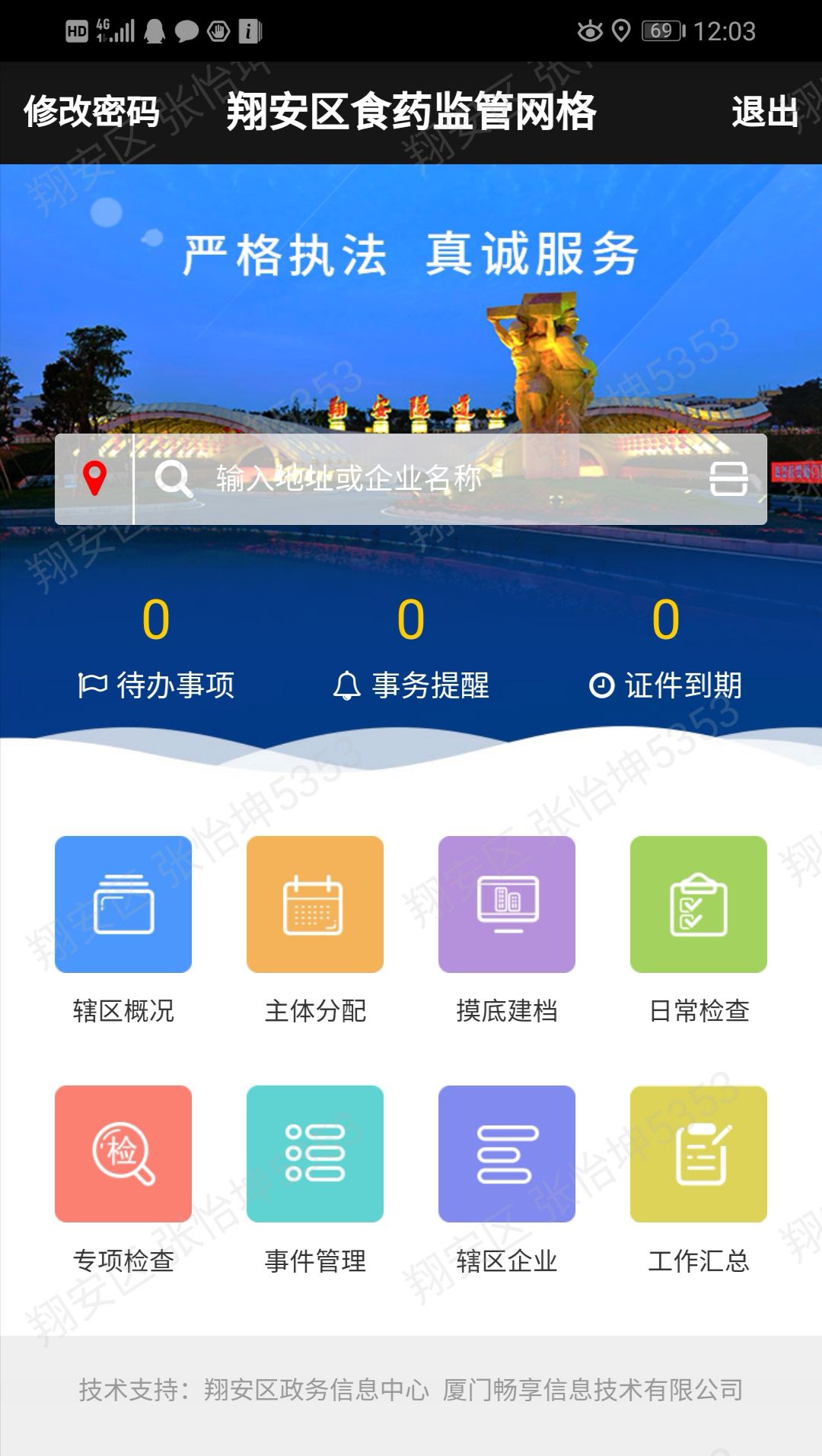Open 摸底建档 module
Image resolution: width=822 pixels, height=1456 pixels.
click(507, 904)
